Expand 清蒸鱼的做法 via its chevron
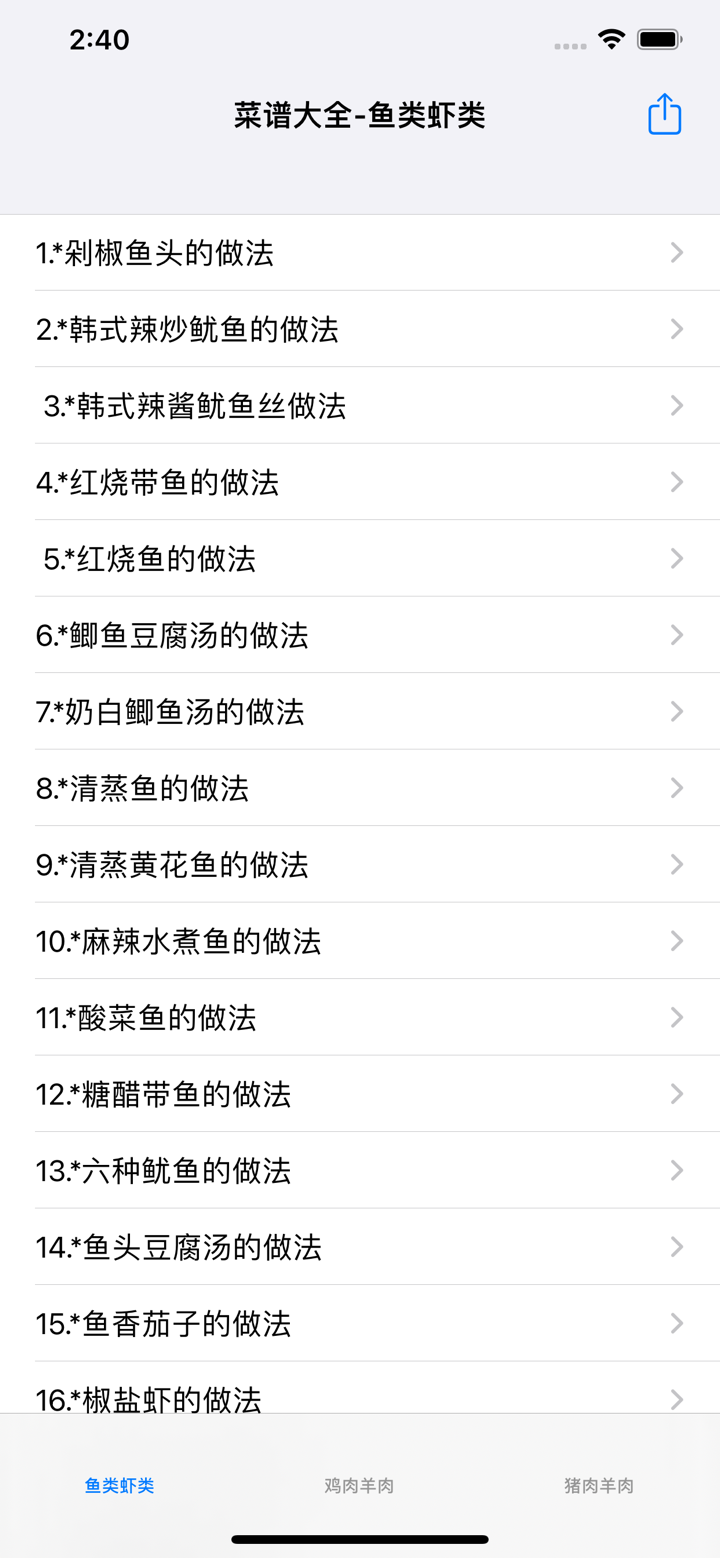The width and height of the screenshot is (720, 1558). [x=676, y=788]
